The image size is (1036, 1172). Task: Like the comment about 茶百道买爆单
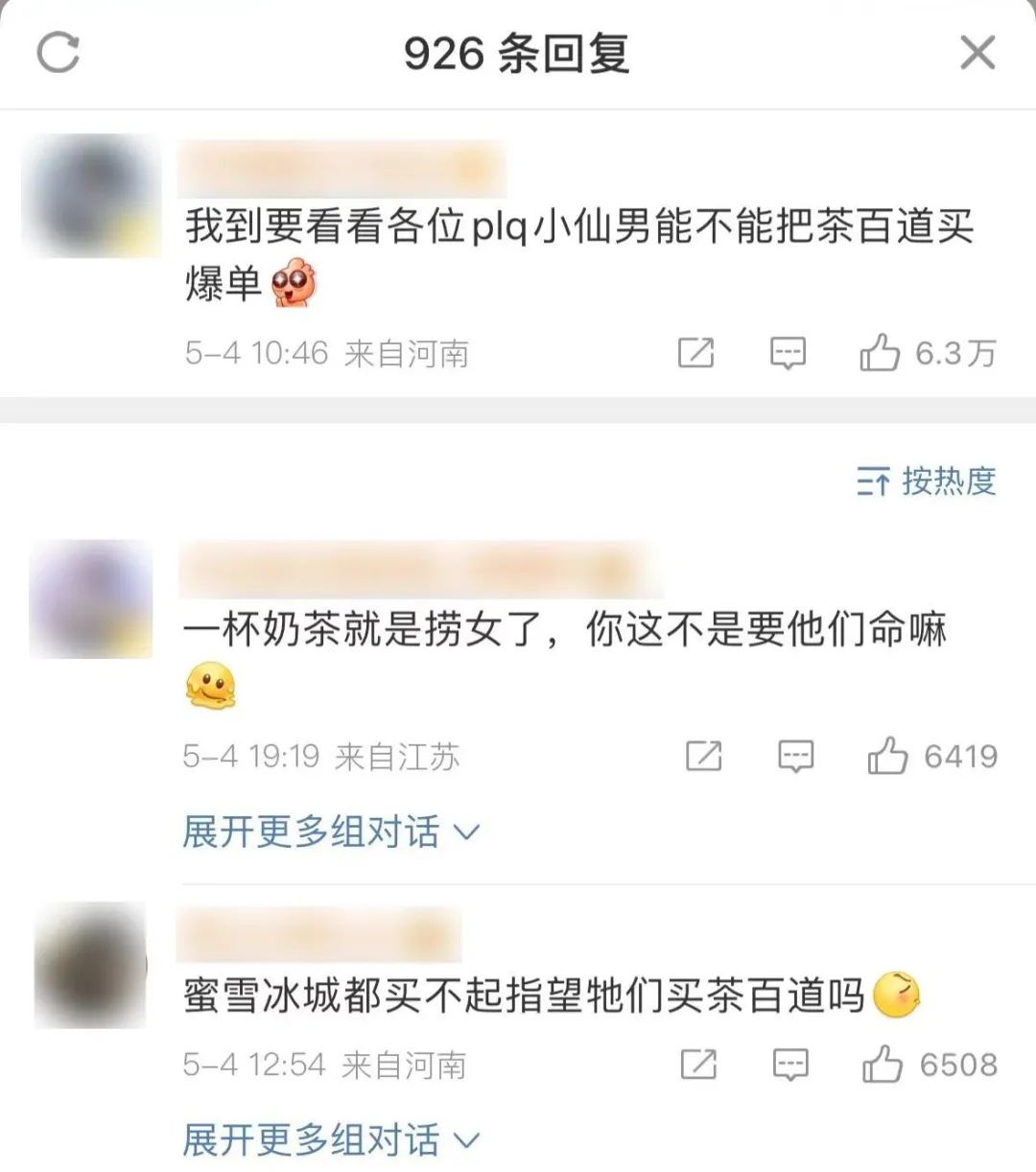[880, 354]
